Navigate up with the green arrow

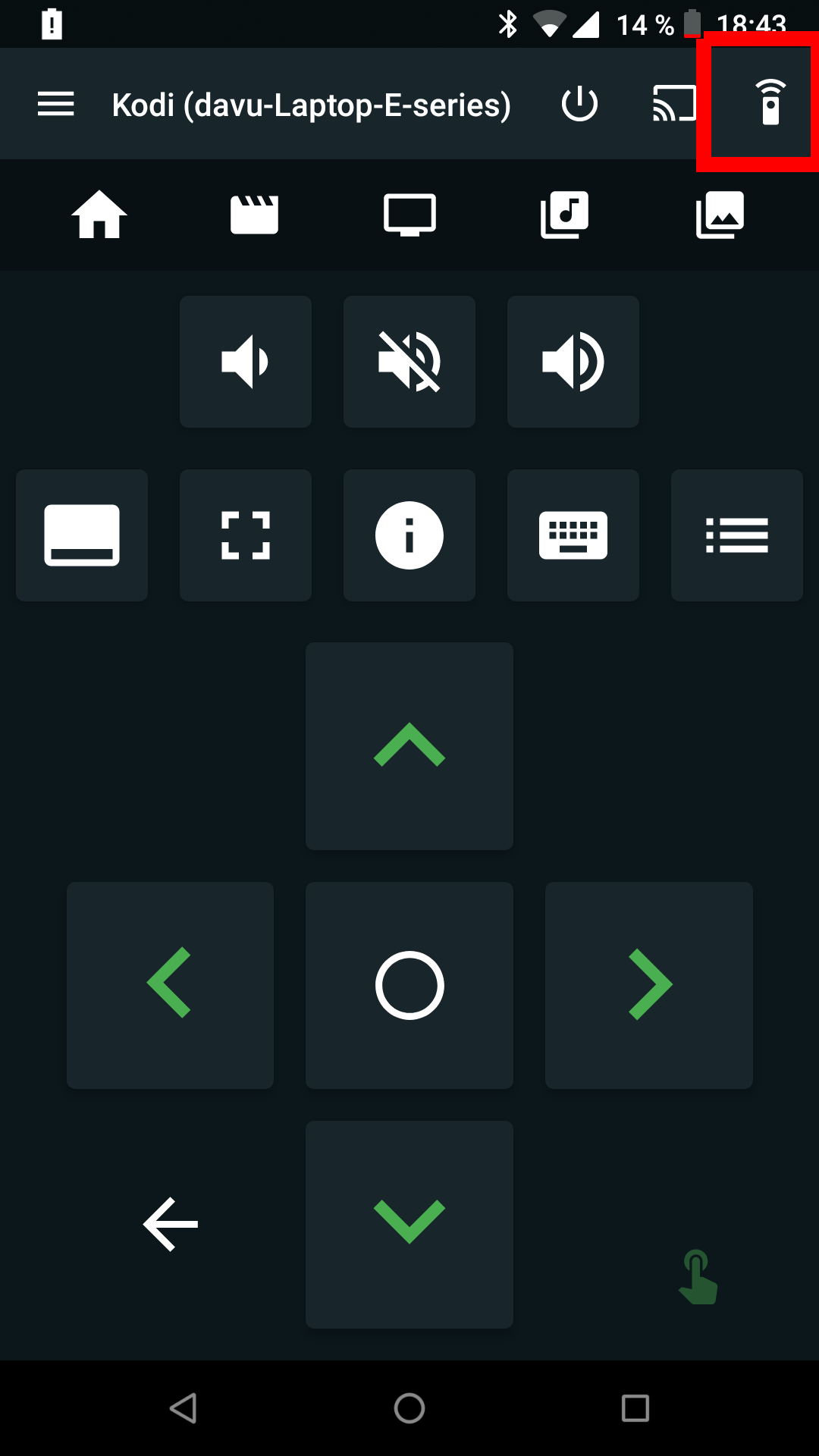pyautogui.click(x=409, y=746)
